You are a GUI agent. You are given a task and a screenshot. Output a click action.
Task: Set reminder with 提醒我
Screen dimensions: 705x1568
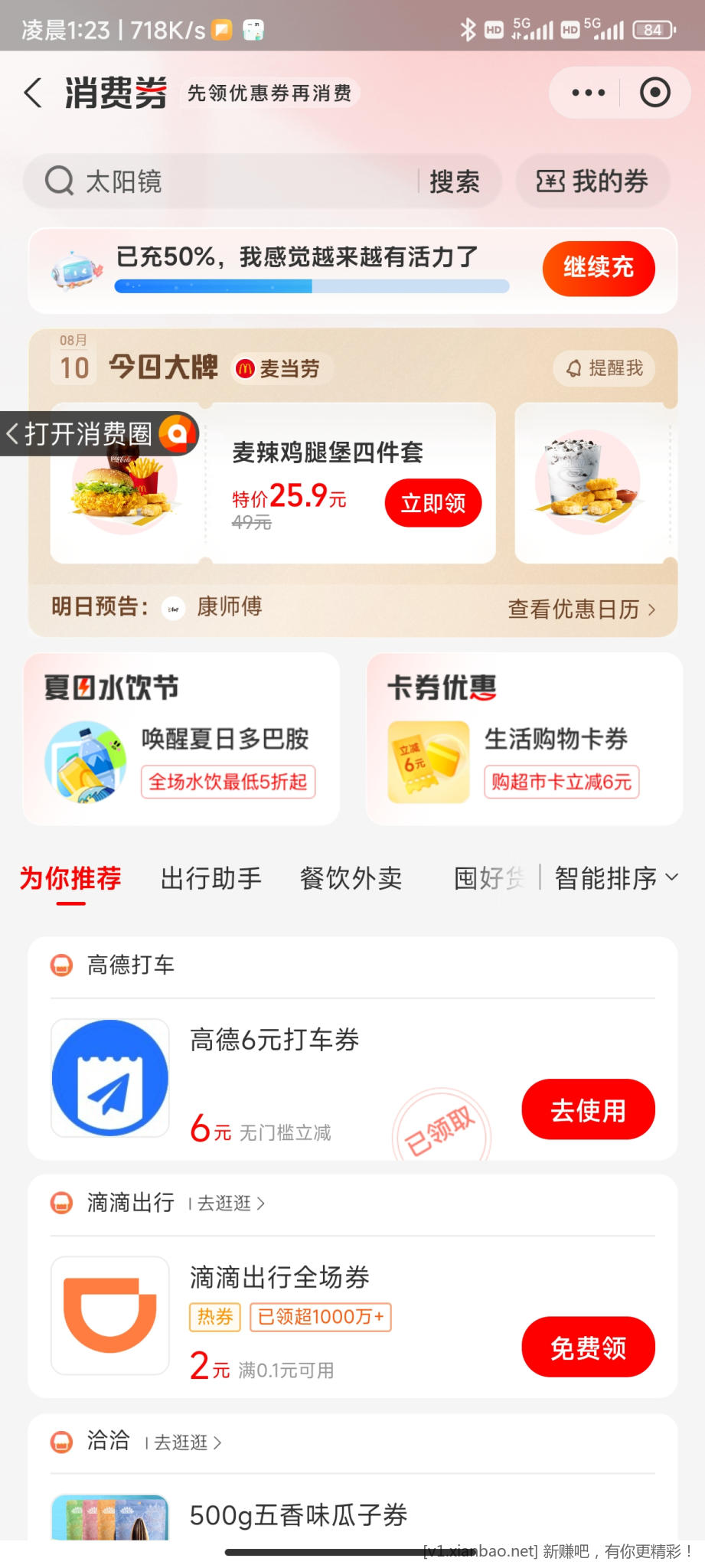click(605, 368)
